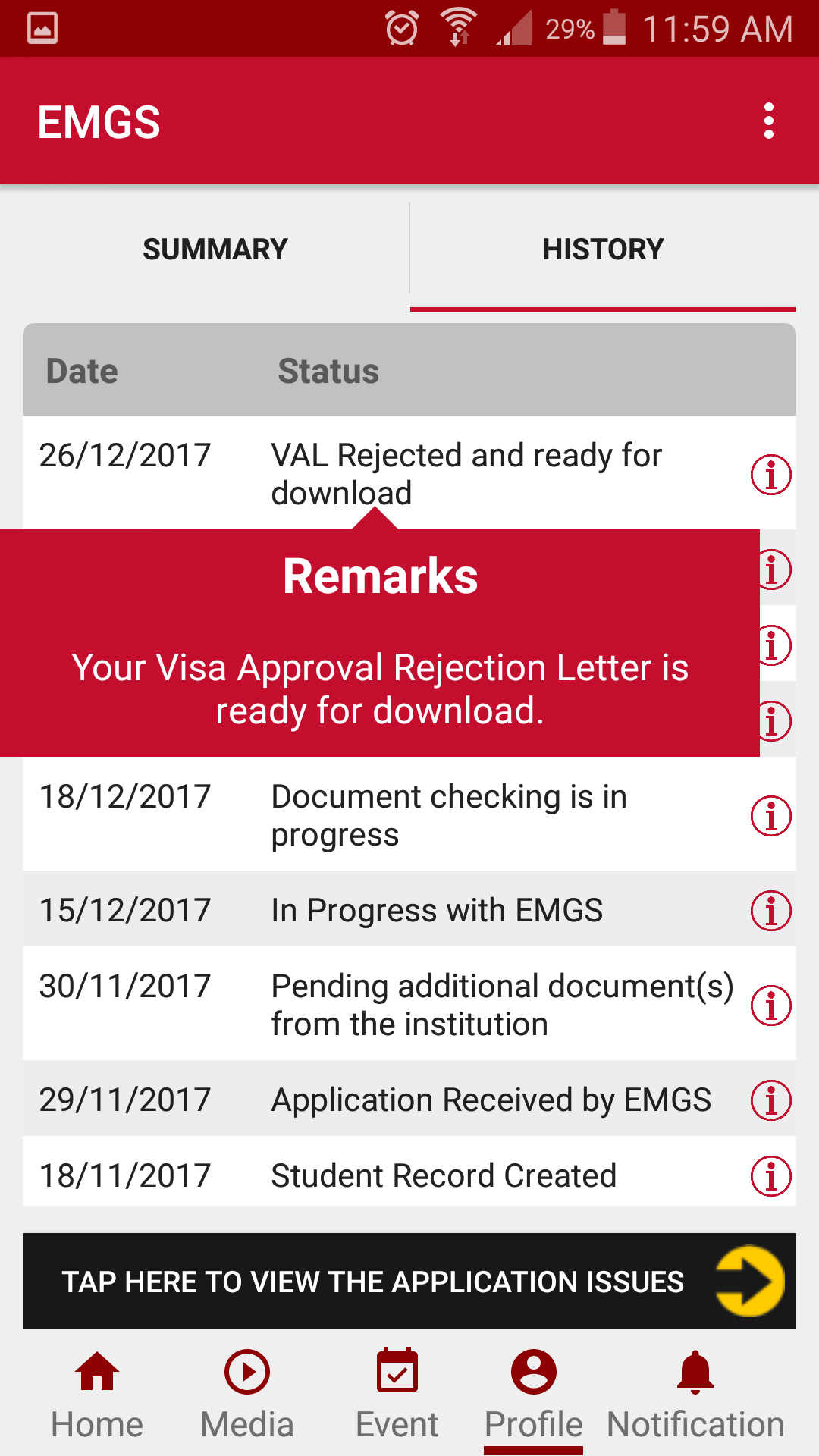Switch to the Summary tab

215,249
